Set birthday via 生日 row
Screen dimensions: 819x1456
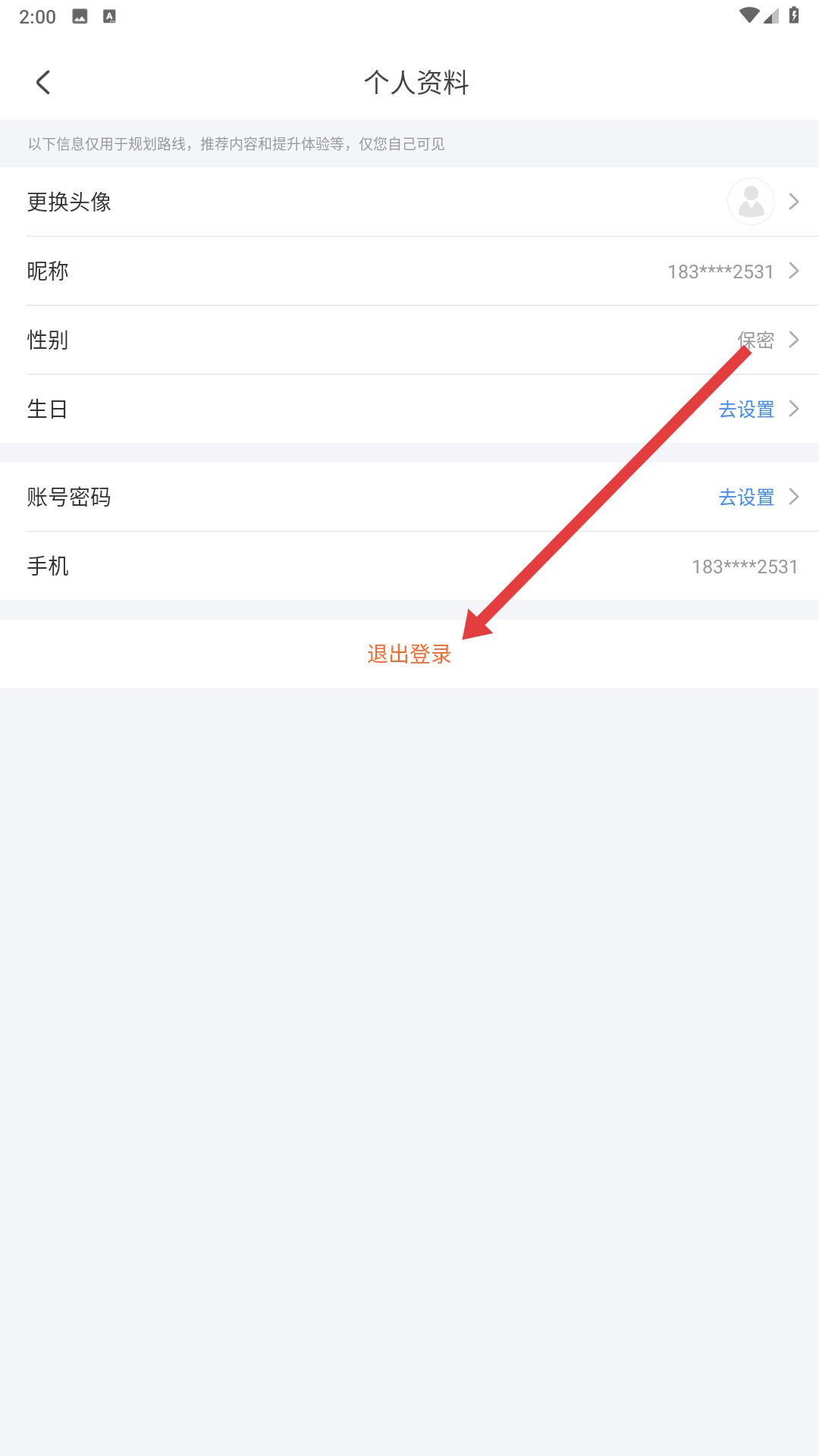pyautogui.click(x=409, y=409)
